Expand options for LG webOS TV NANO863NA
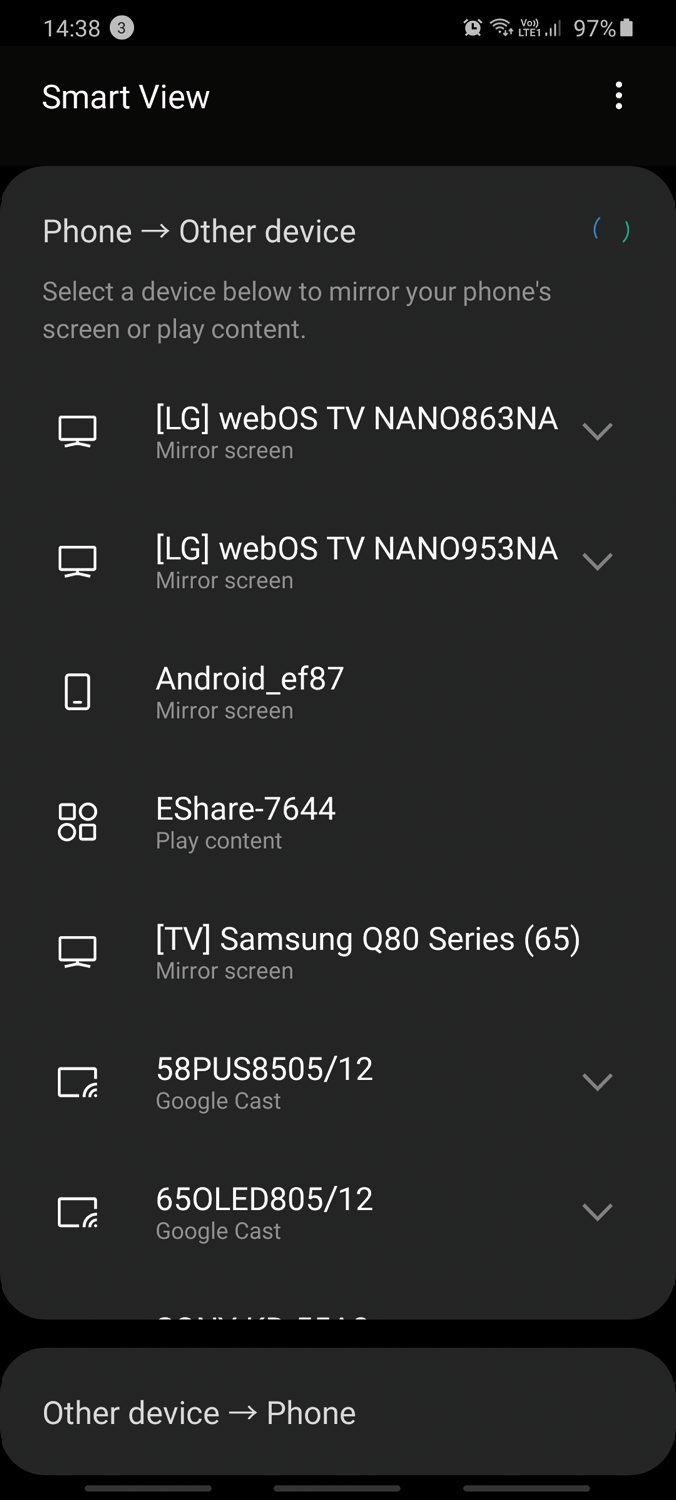The image size is (676, 1500). 597,432
